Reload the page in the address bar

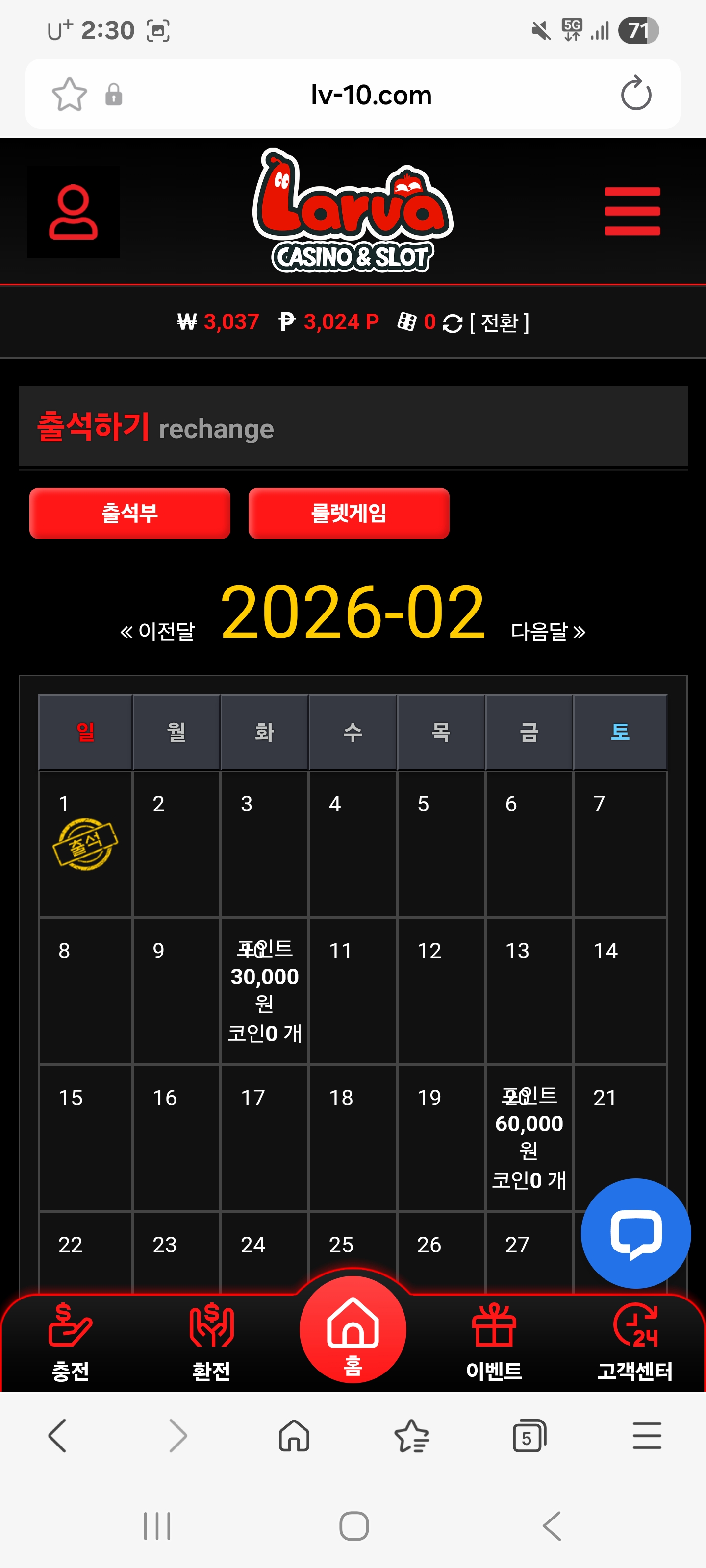pyautogui.click(x=635, y=95)
